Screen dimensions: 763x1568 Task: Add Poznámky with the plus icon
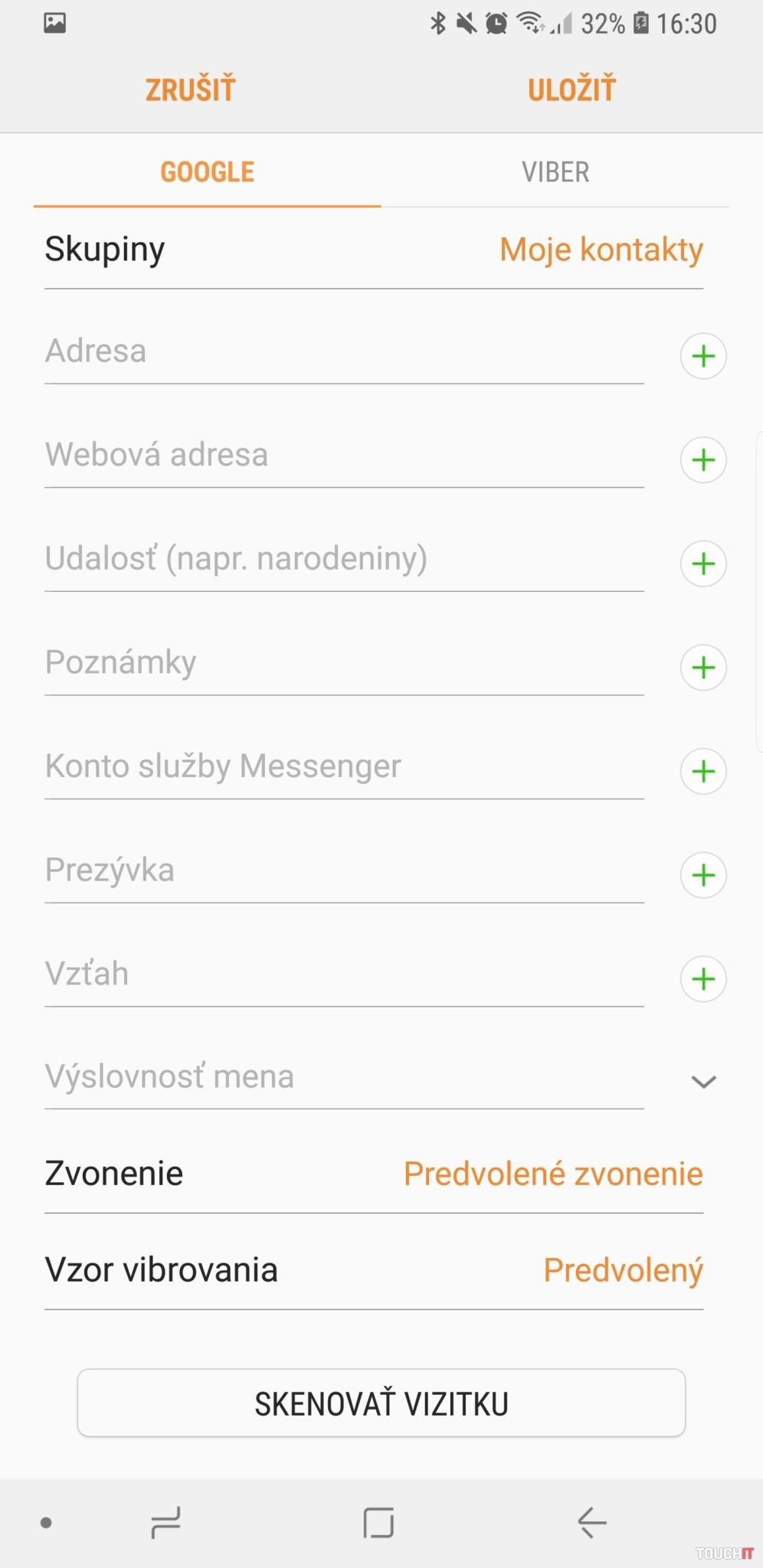pos(703,668)
